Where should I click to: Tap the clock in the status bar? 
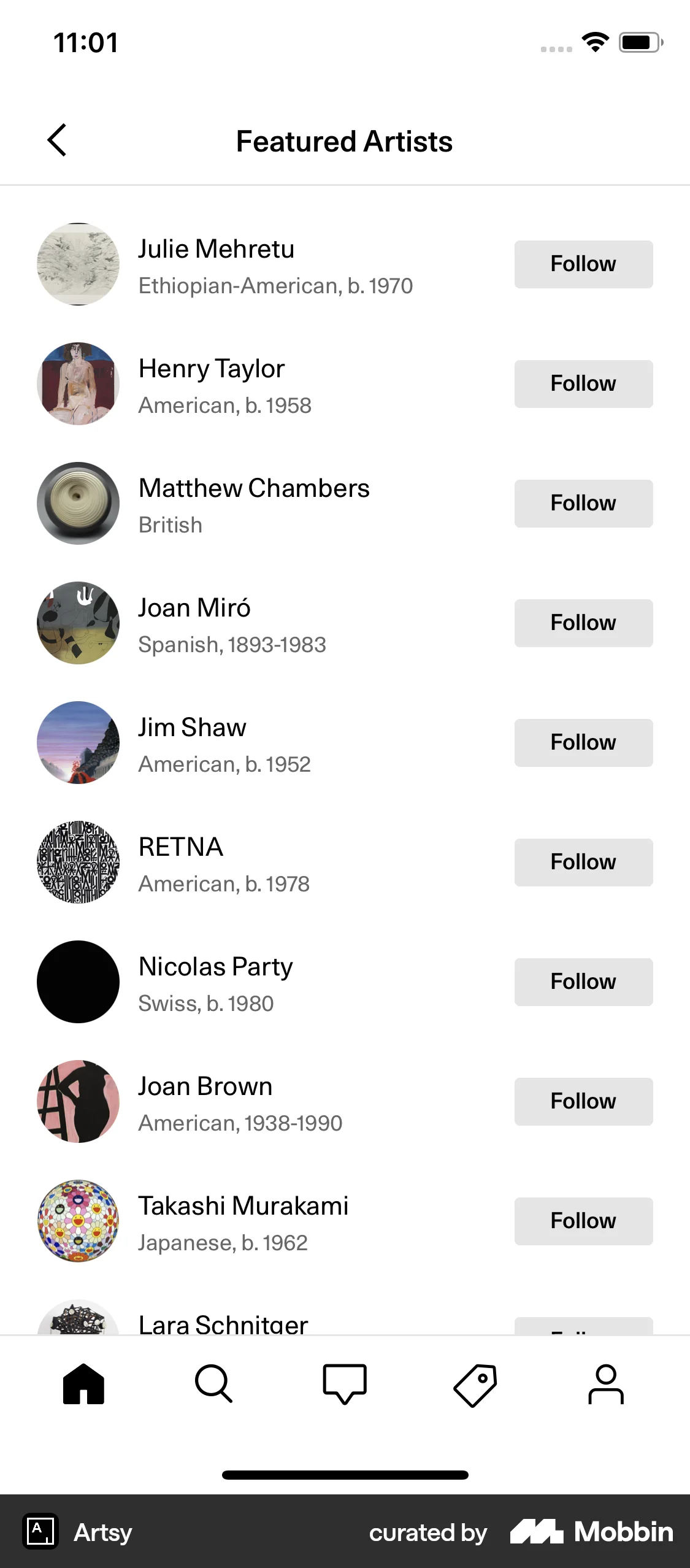[85, 42]
